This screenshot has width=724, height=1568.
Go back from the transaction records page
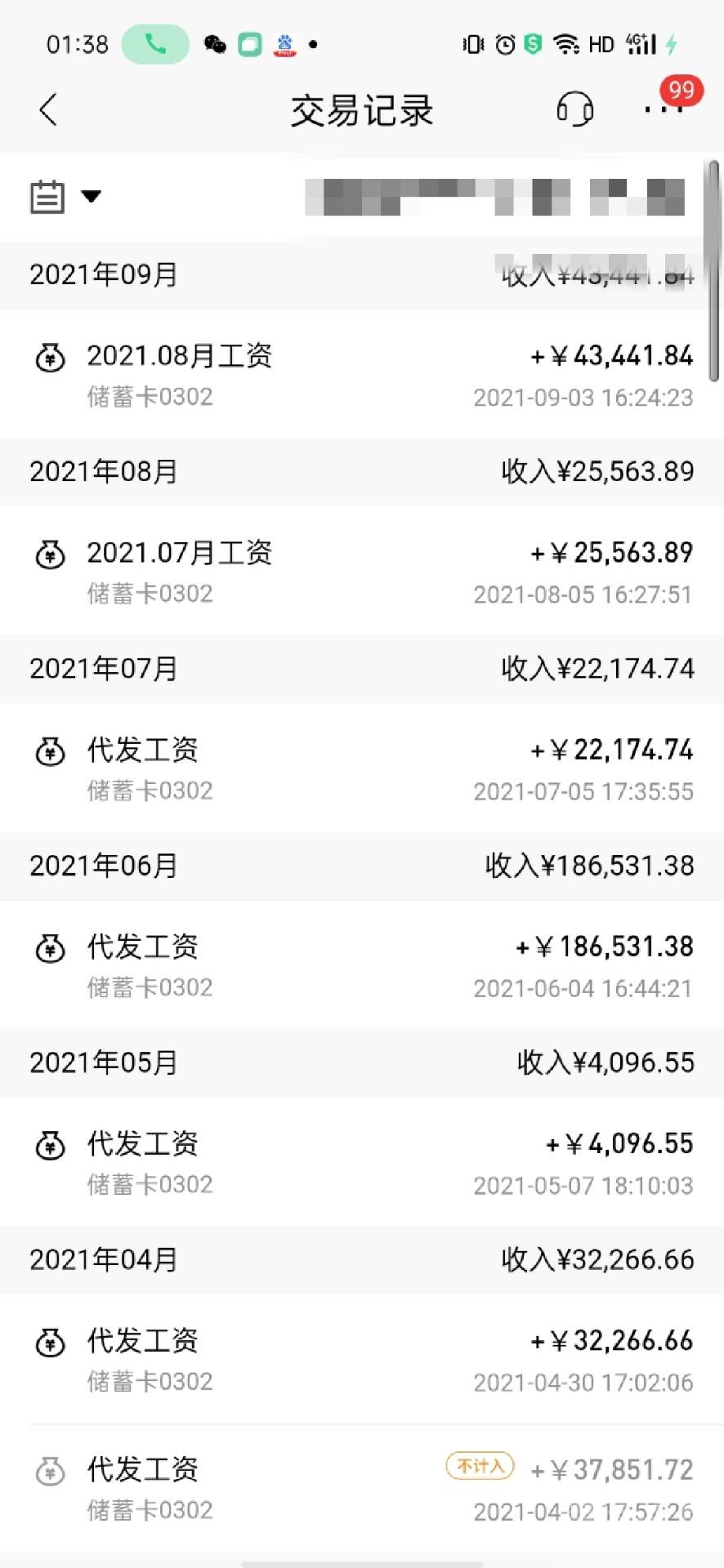tap(49, 109)
